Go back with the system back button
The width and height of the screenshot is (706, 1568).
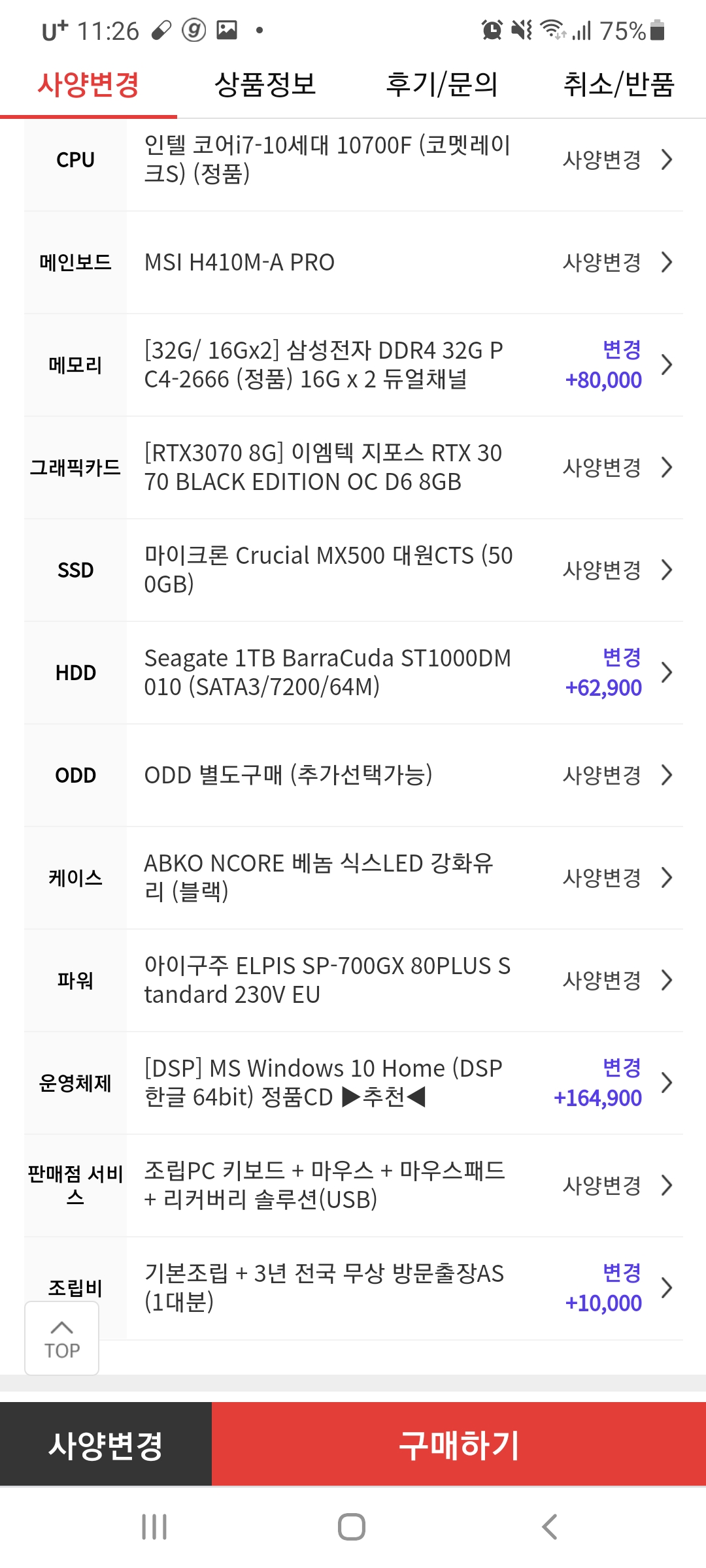550,1527
